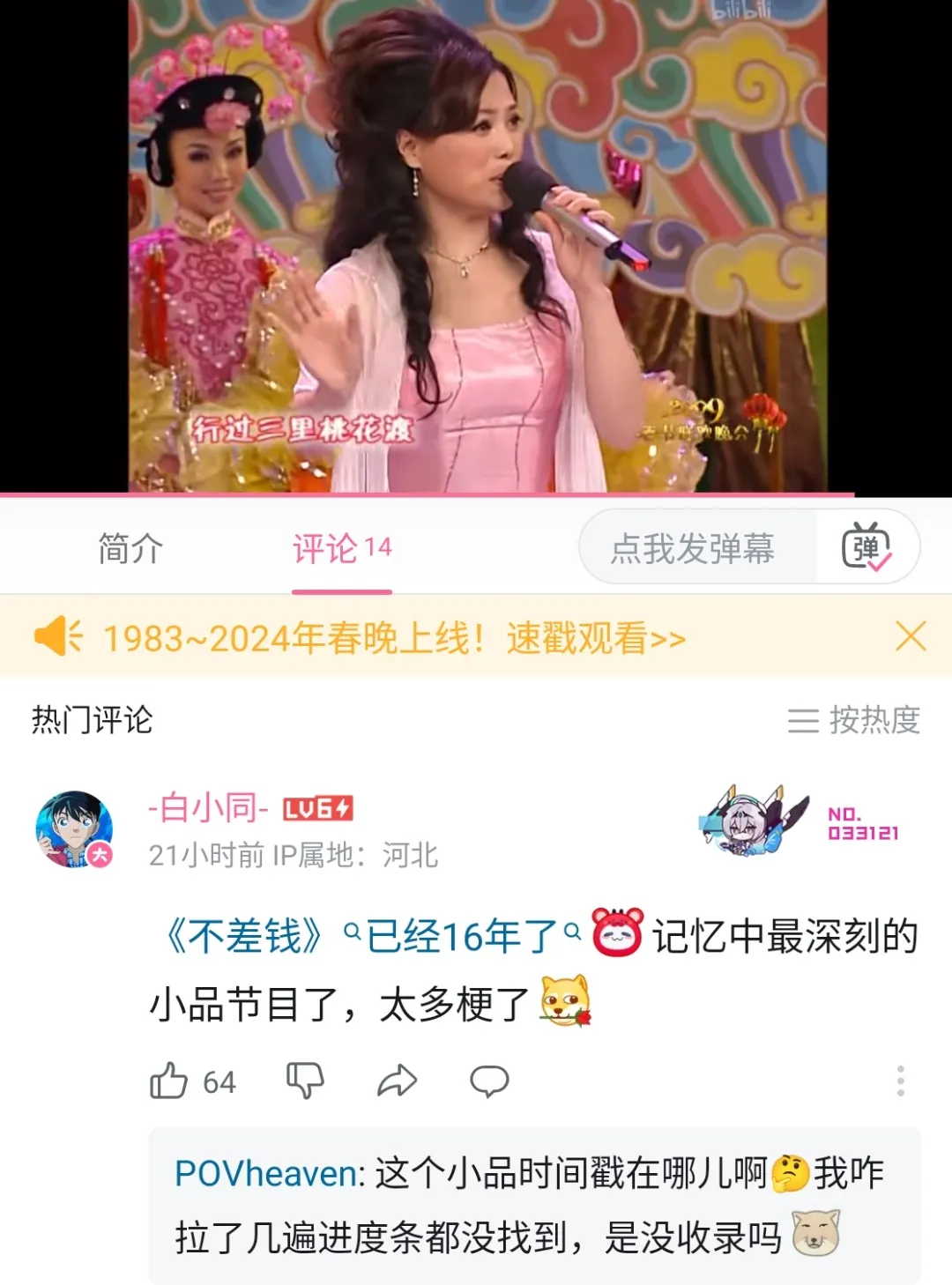View POVheaven's profile from the reply
This screenshot has height=1285, width=952.
coord(267,1174)
